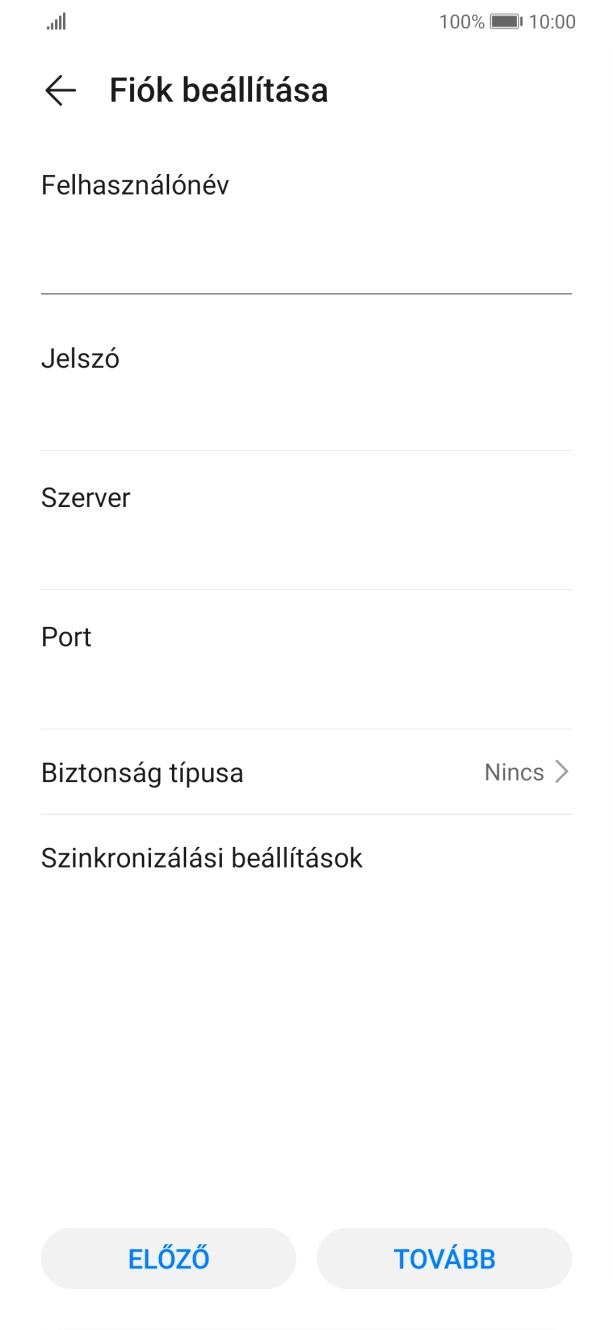Tap the Port input field
The width and height of the screenshot is (613, 1330).
(x=306, y=690)
